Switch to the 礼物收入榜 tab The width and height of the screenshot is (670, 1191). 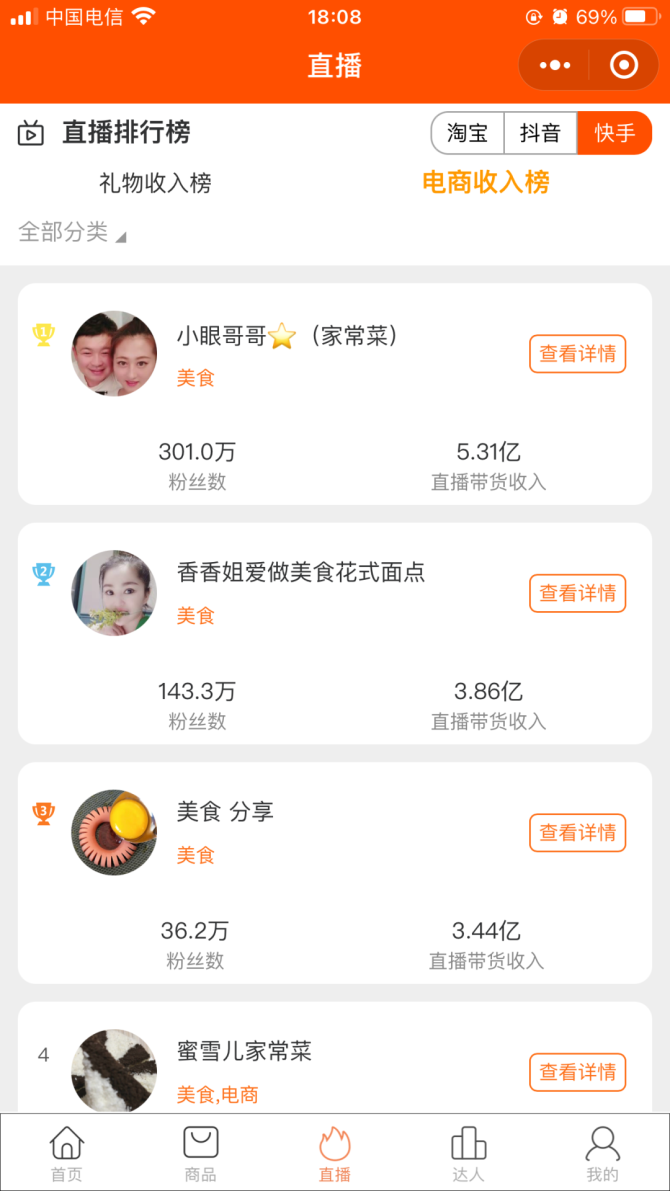click(x=155, y=183)
